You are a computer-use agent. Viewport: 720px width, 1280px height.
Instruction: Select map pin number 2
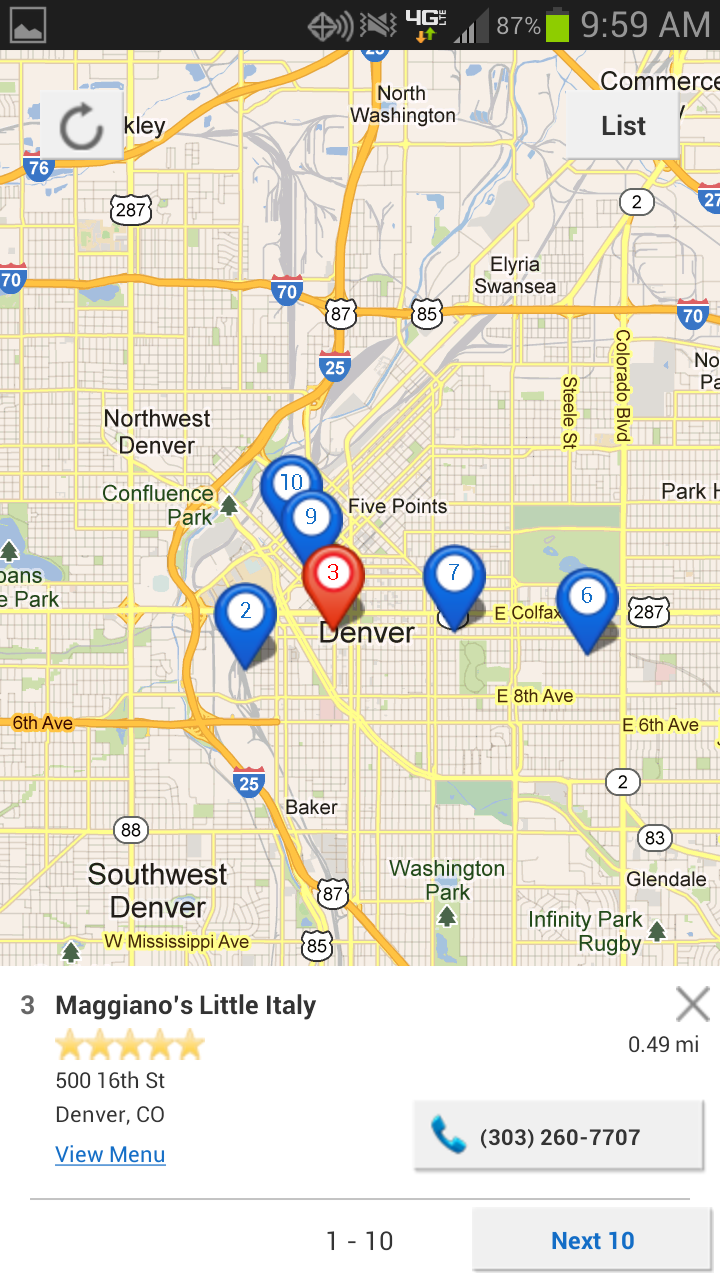(245, 611)
